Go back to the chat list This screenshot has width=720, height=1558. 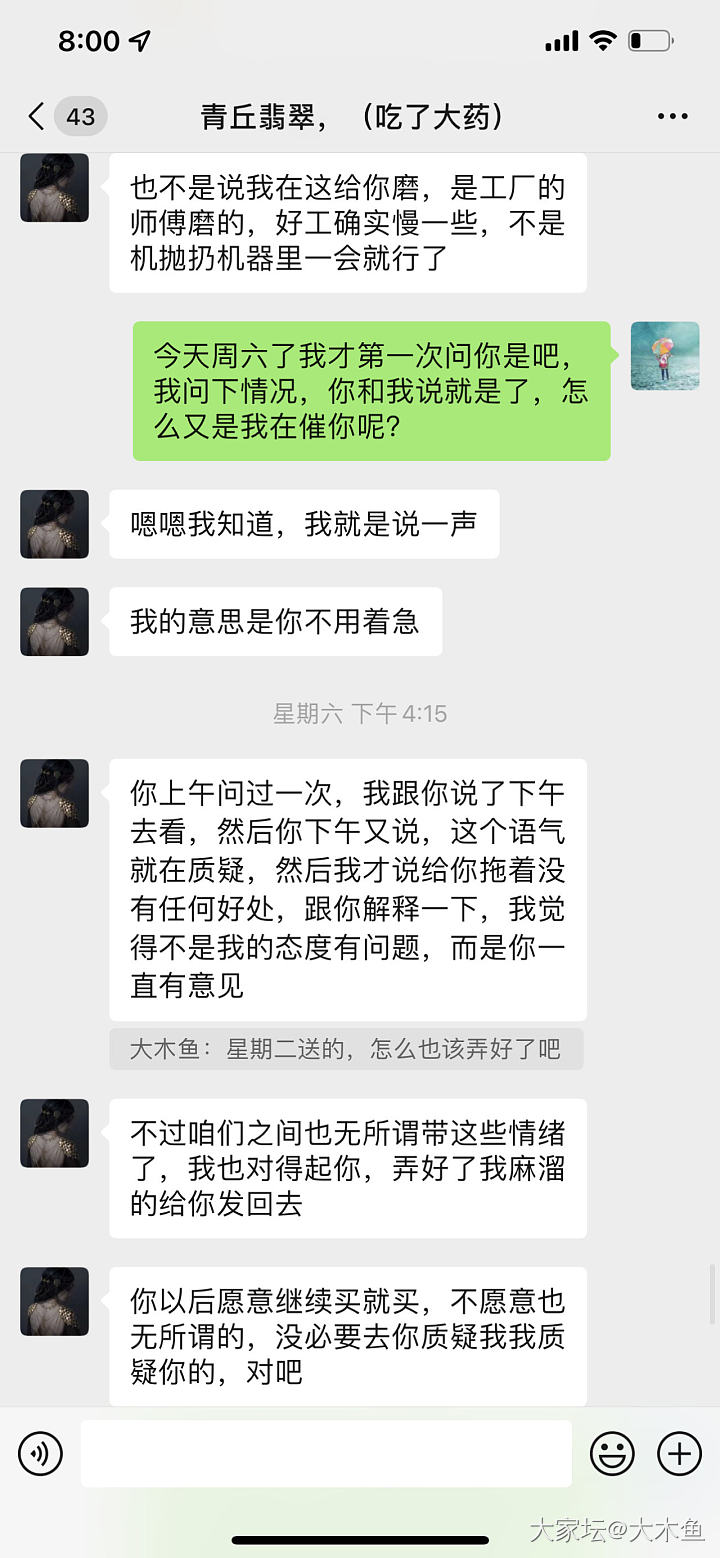[x=38, y=117]
